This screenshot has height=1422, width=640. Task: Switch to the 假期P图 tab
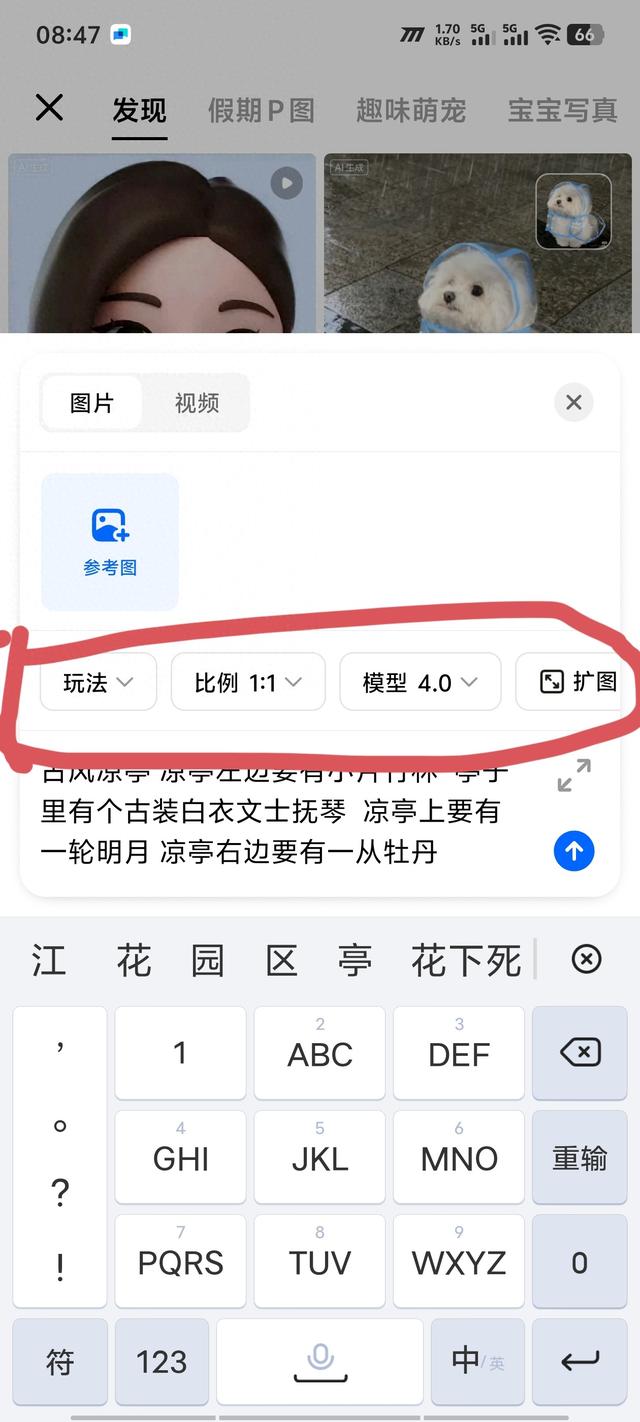click(261, 110)
